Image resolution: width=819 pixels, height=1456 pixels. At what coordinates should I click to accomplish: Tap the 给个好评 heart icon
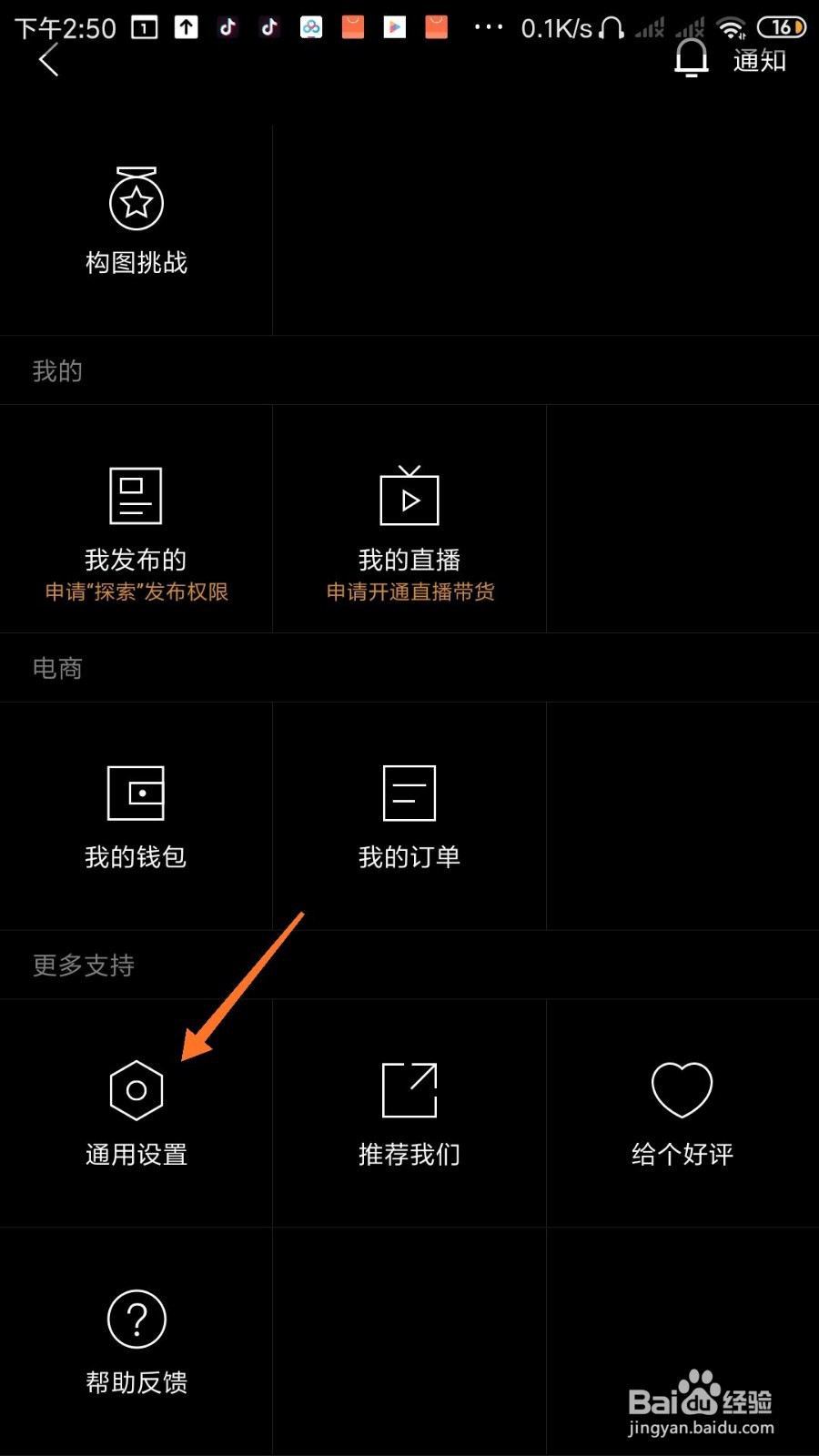click(x=681, y=1087)
